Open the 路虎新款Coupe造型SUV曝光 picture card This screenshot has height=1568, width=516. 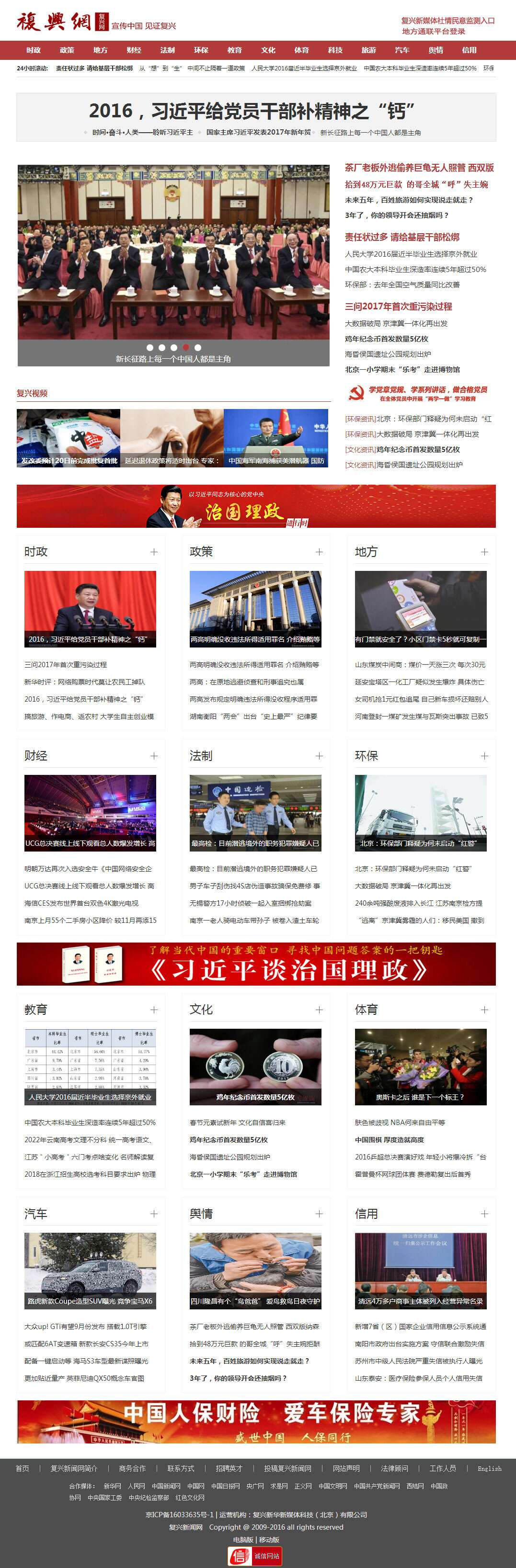point(90,1270)
